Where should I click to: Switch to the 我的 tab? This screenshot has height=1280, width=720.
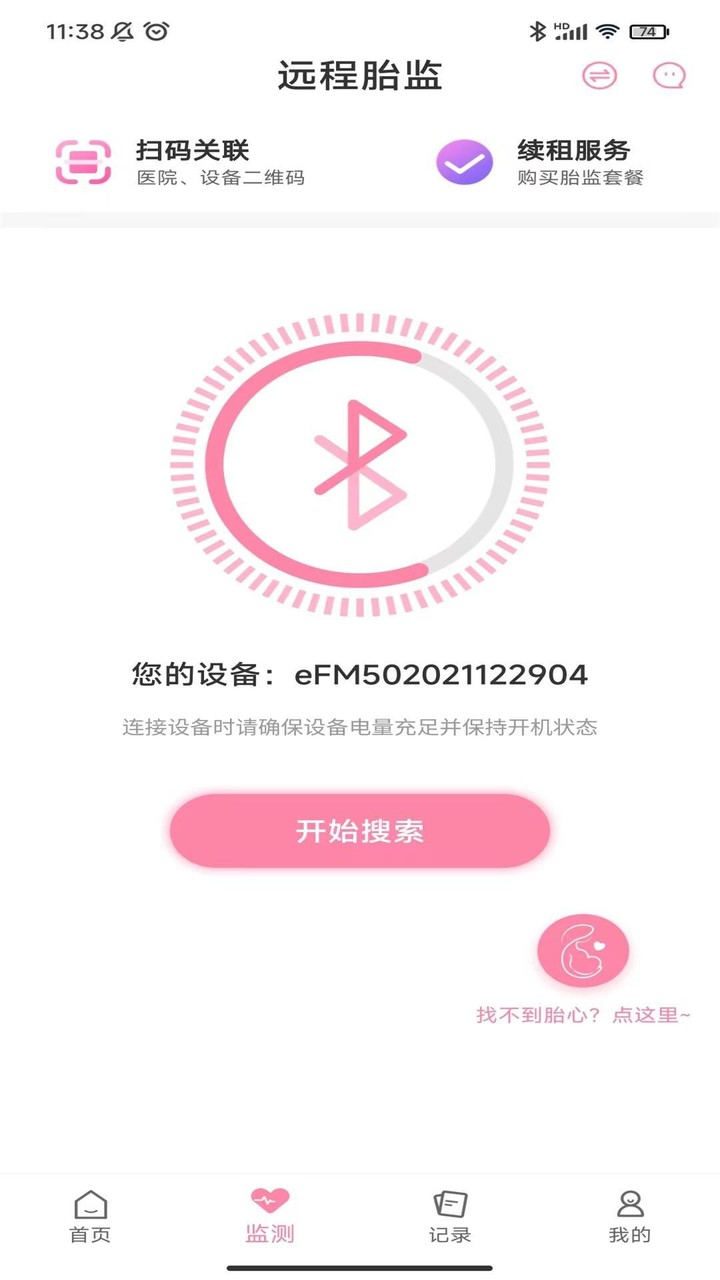628,1215
